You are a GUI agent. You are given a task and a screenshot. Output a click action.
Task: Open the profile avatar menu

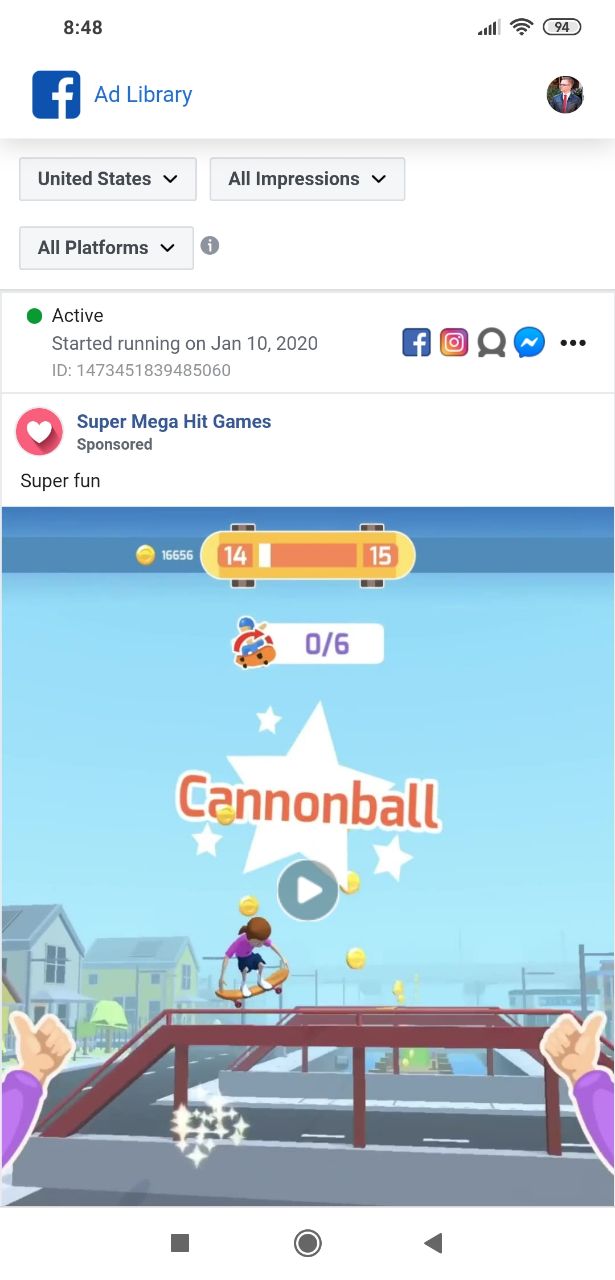(565, 95)
